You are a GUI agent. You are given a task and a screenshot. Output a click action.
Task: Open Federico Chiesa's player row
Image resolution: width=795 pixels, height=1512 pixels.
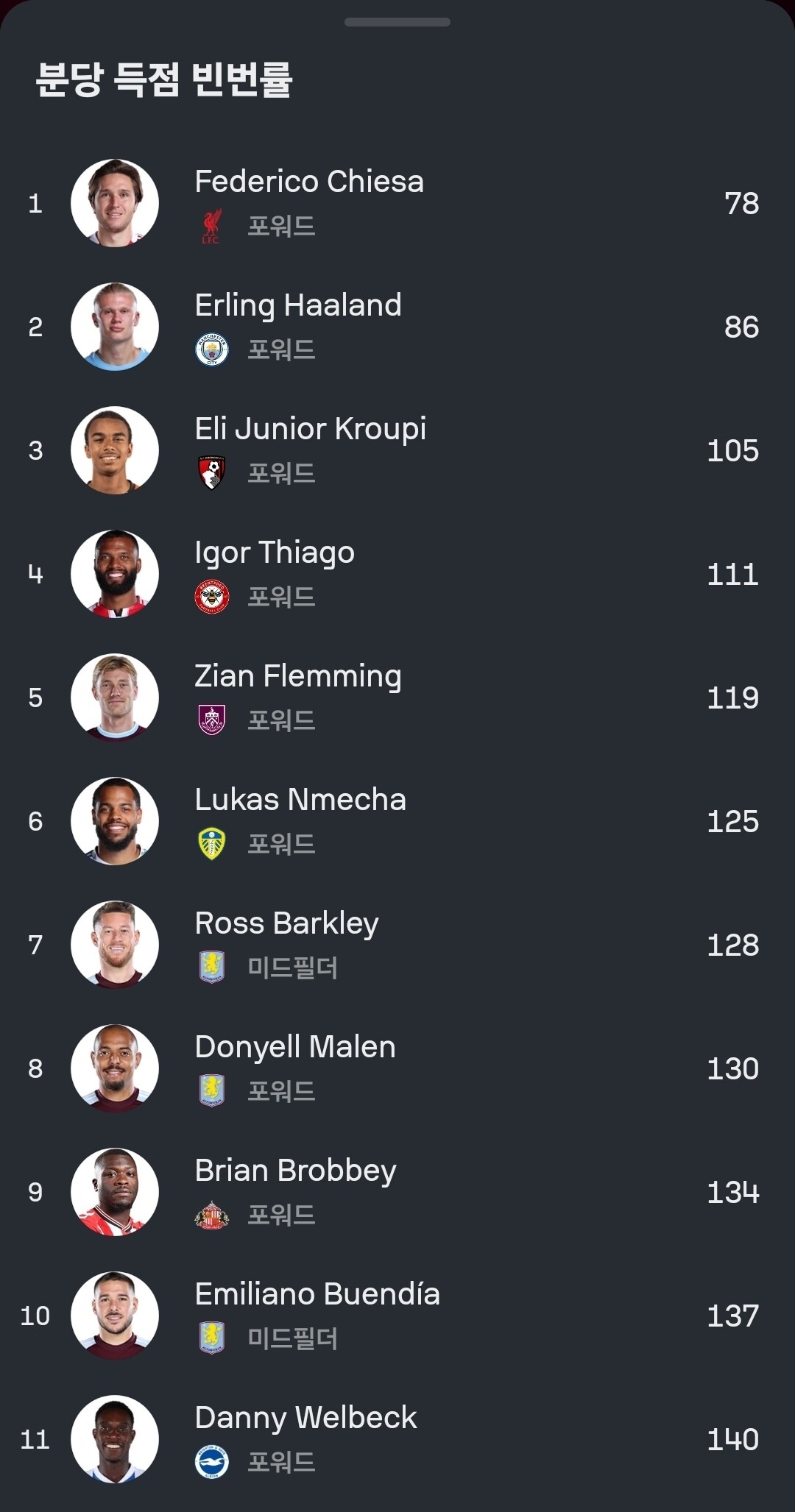[397, 203]
